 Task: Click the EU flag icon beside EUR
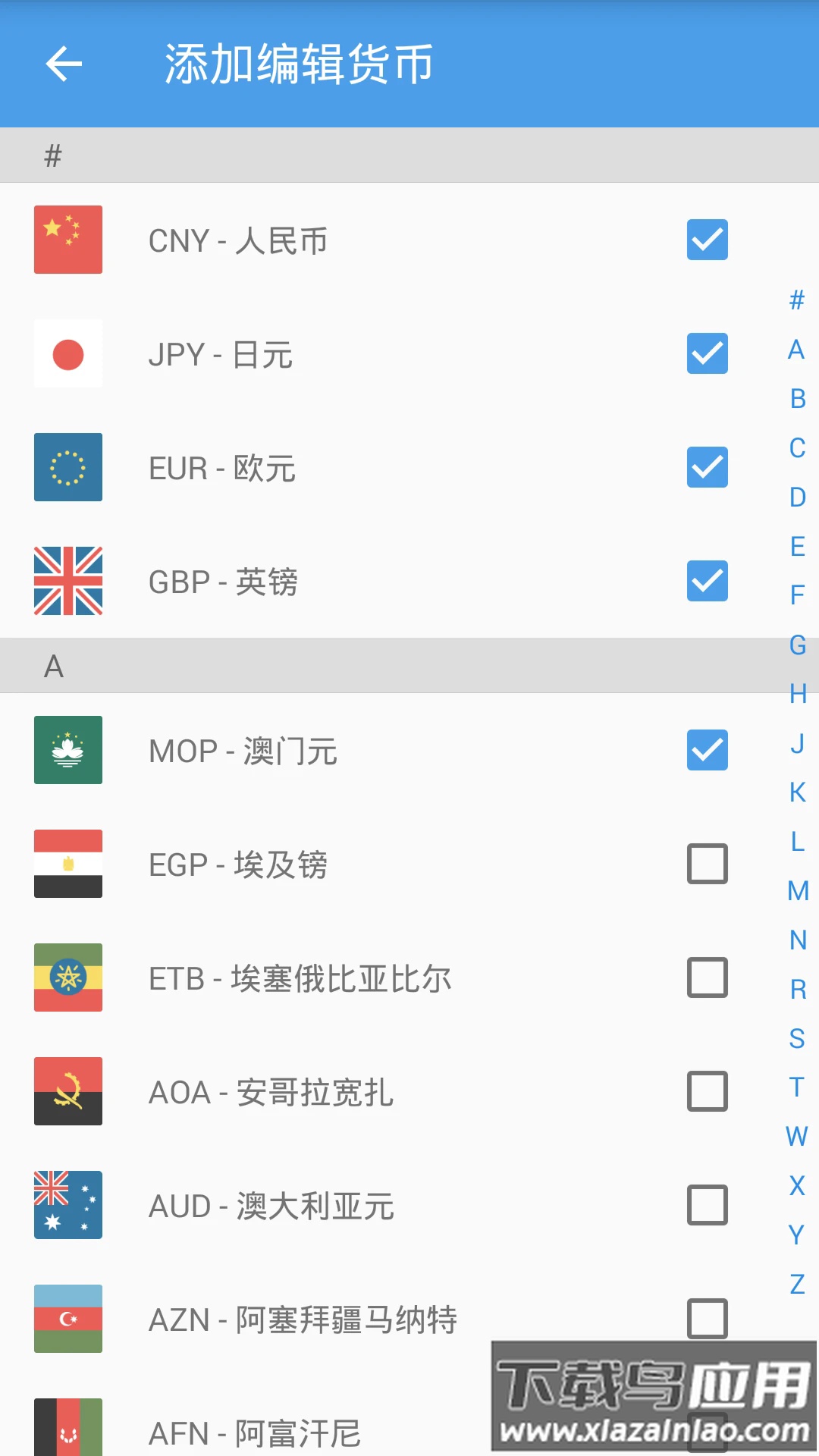point(67,467)
